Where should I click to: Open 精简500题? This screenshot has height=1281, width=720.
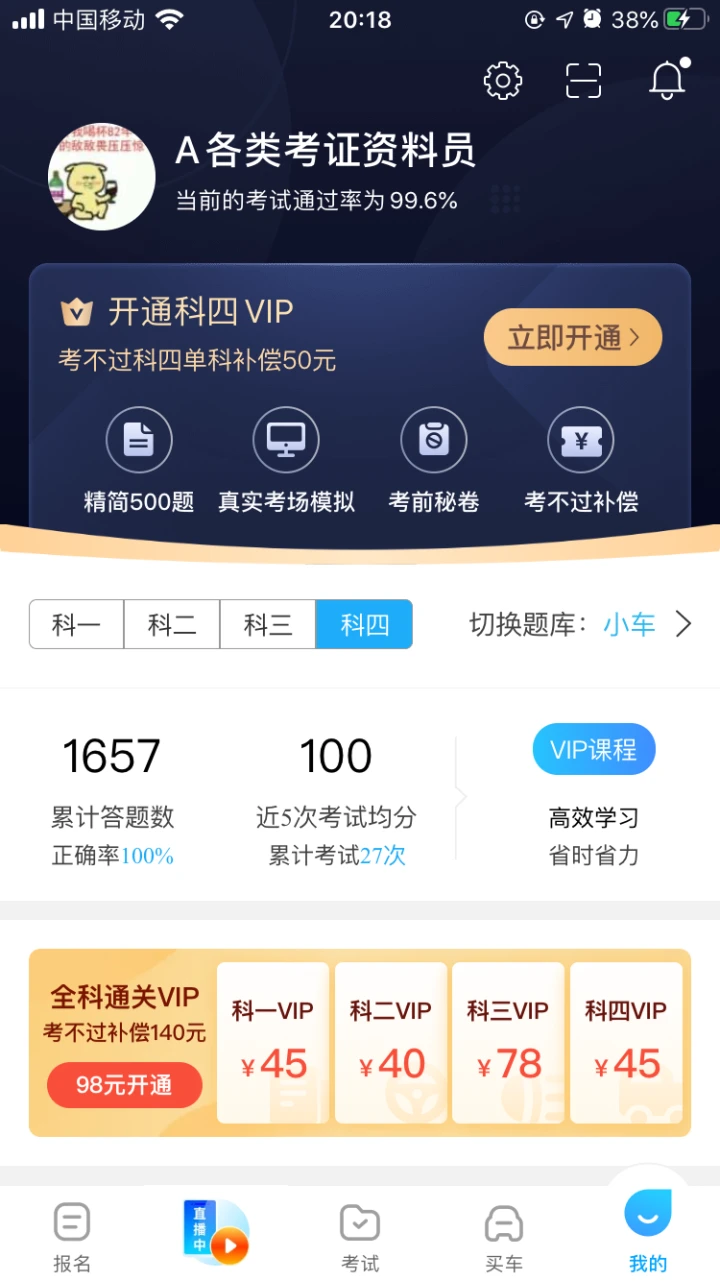139,461
